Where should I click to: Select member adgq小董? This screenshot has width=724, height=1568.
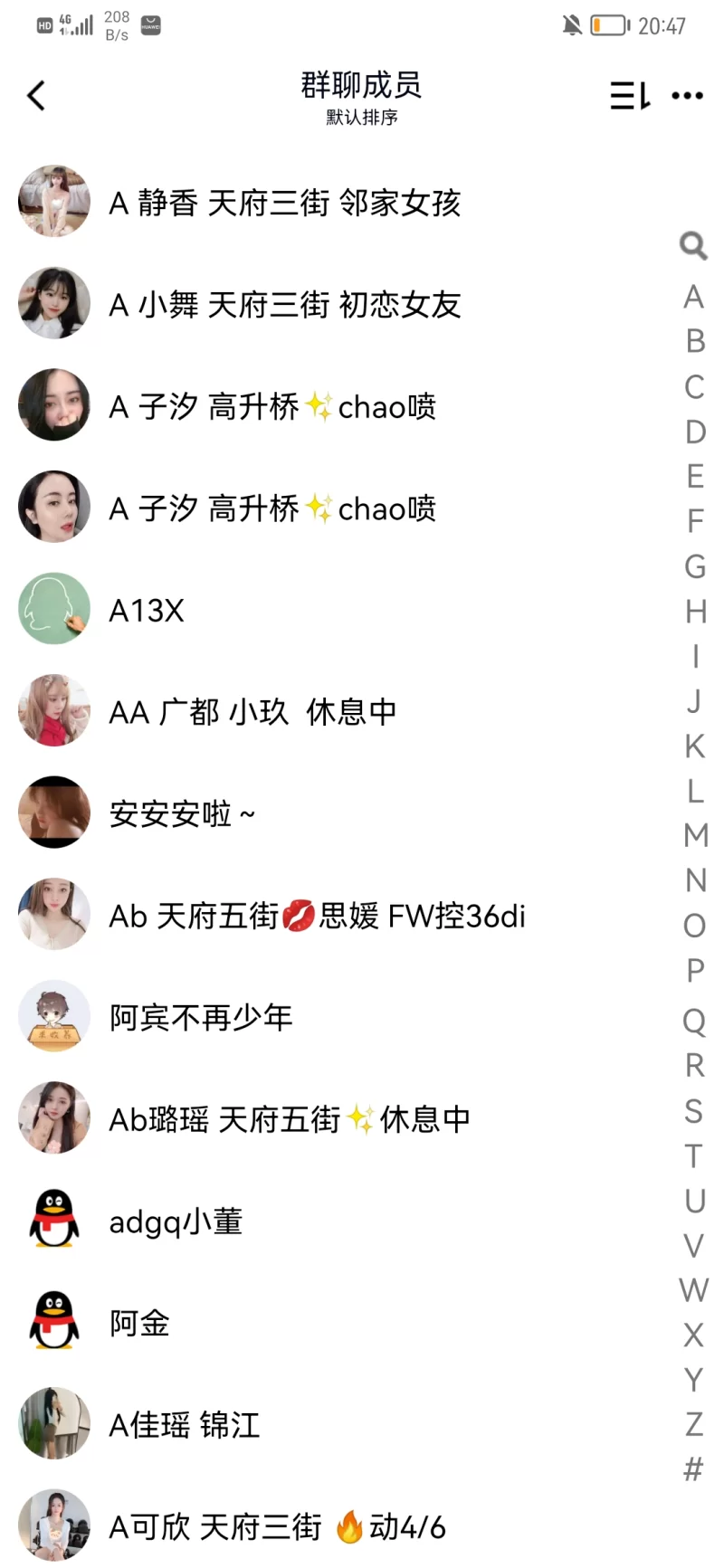tap(176, 1221)
